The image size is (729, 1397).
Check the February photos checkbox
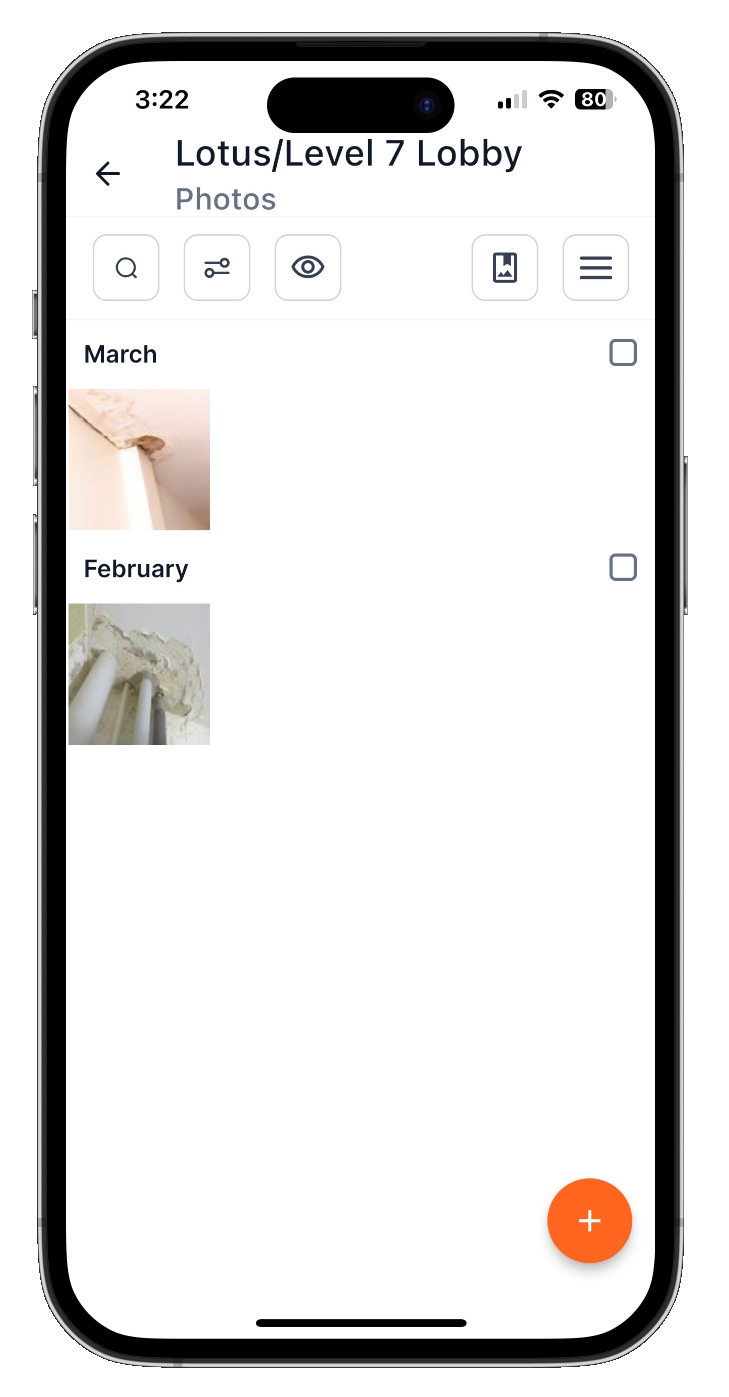623,568
